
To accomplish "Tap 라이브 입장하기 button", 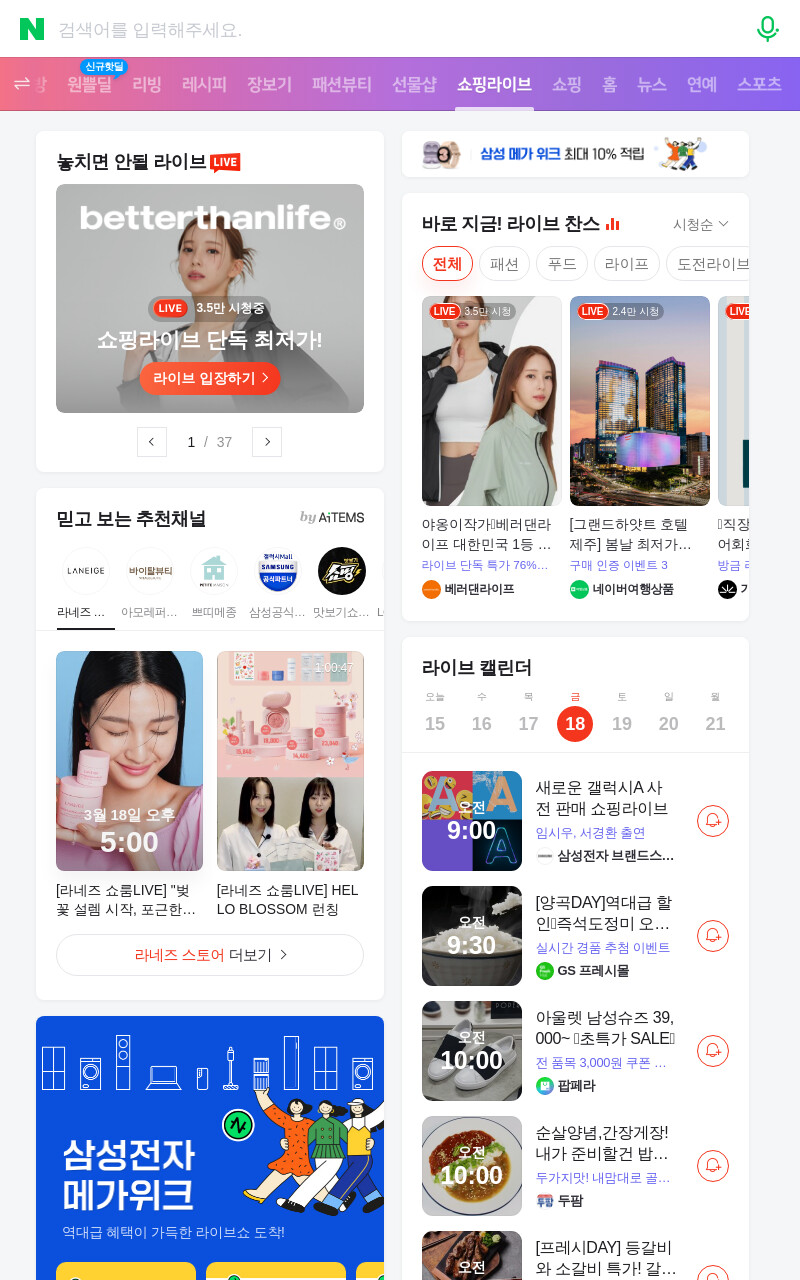I will point(210,378).
